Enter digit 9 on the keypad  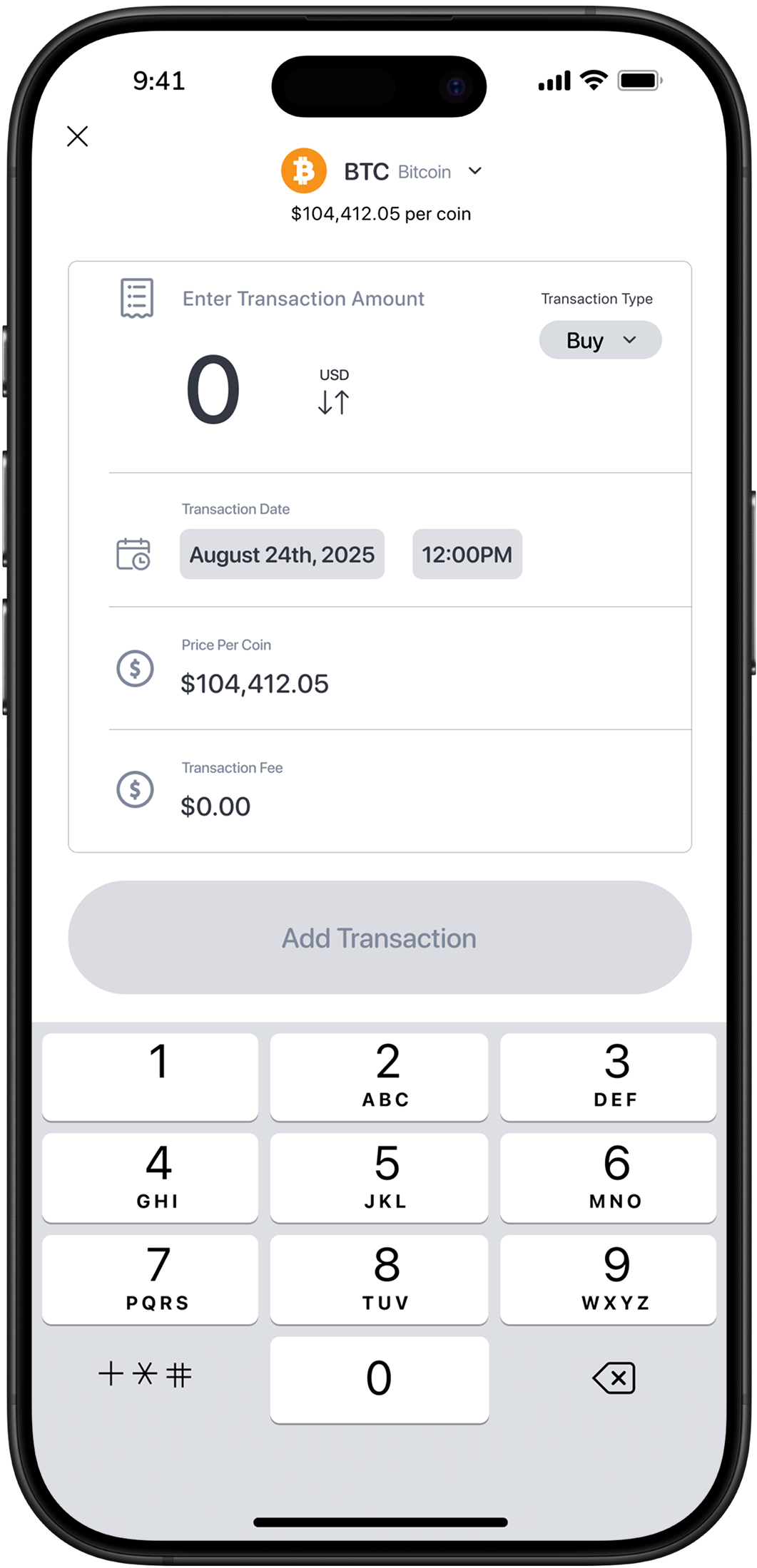pyautogui.click(x=608, y=1279)
